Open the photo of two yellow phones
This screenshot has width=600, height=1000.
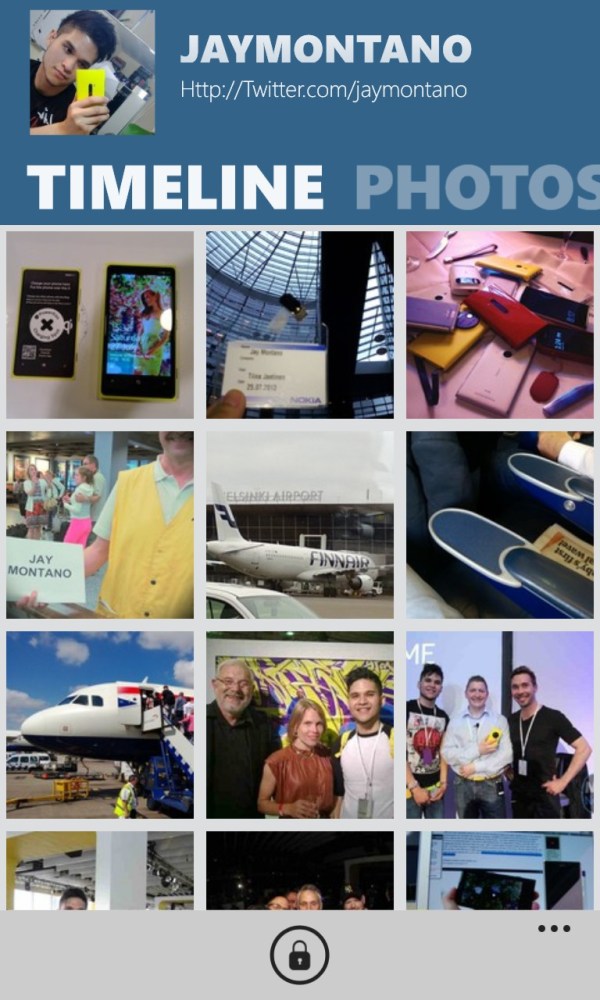pyautogui.click(x=100, y=325)
